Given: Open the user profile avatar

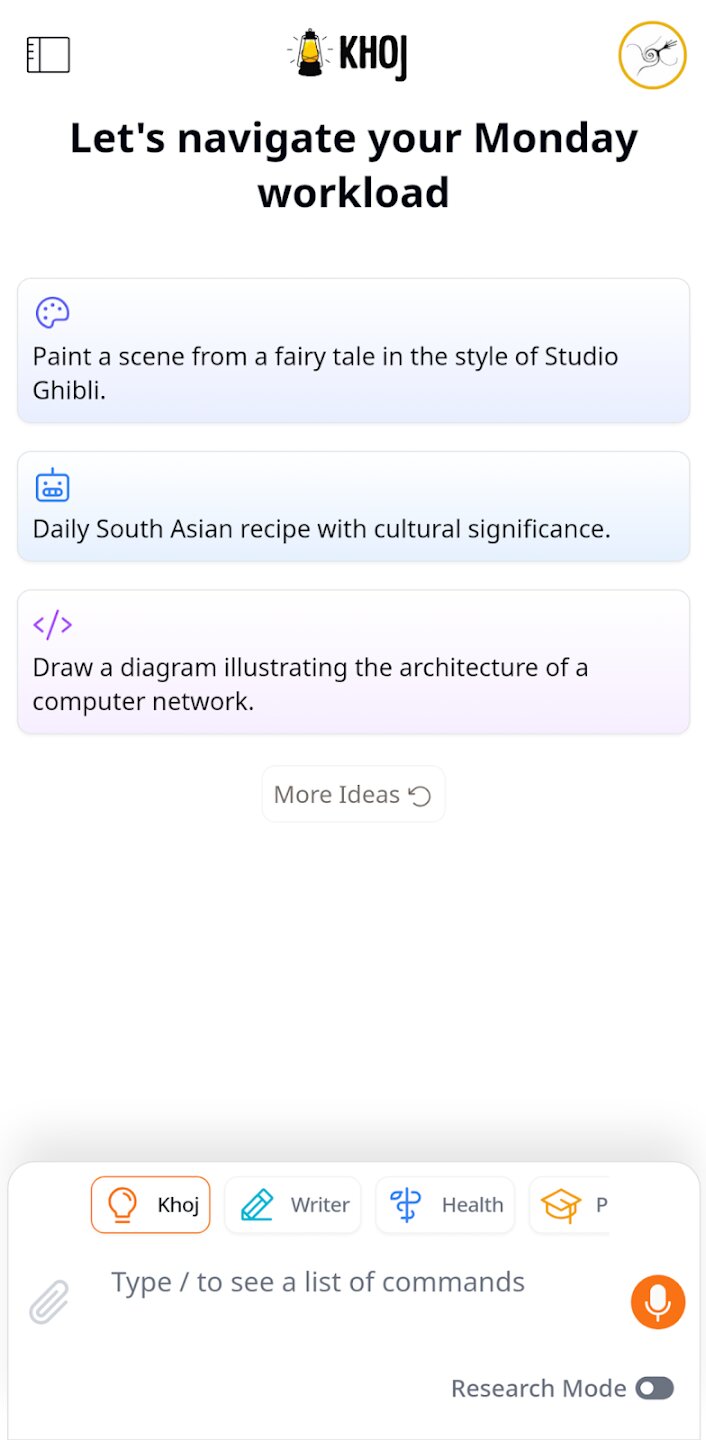Looking at the screenshot, I should (x=652, y=55).
